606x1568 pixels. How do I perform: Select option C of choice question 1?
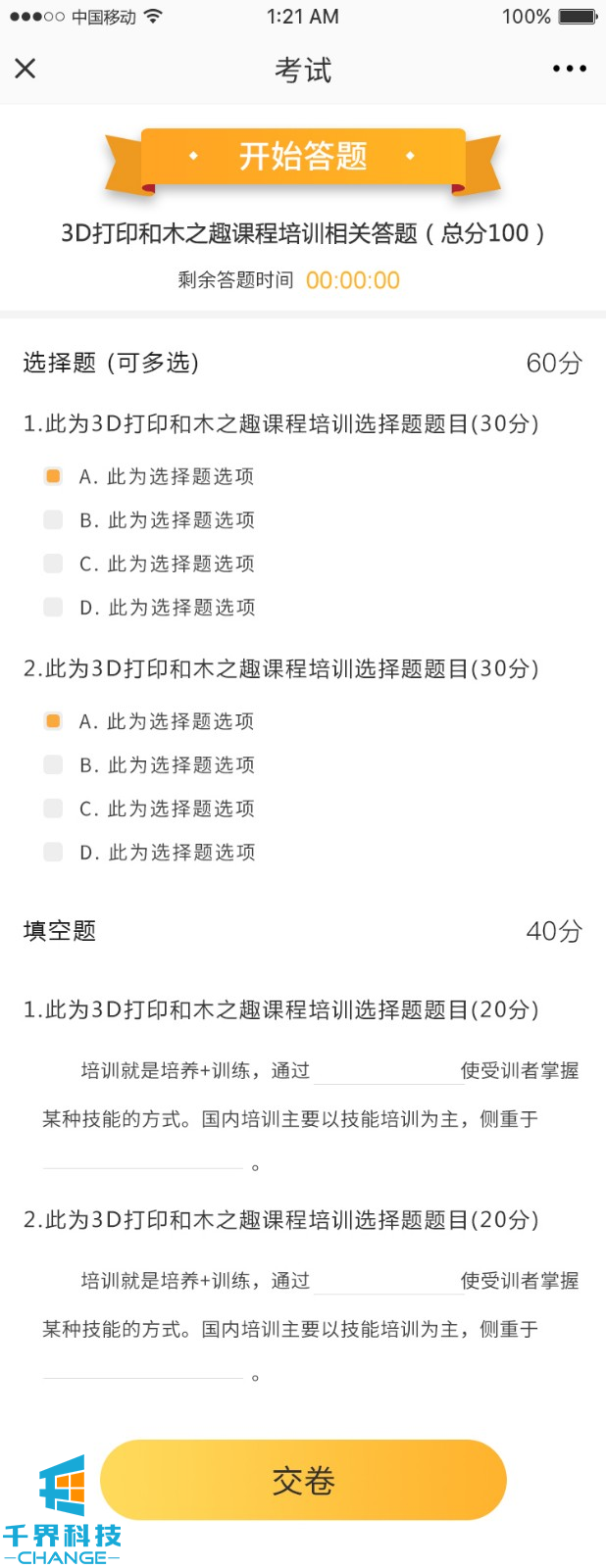[53, 563]
